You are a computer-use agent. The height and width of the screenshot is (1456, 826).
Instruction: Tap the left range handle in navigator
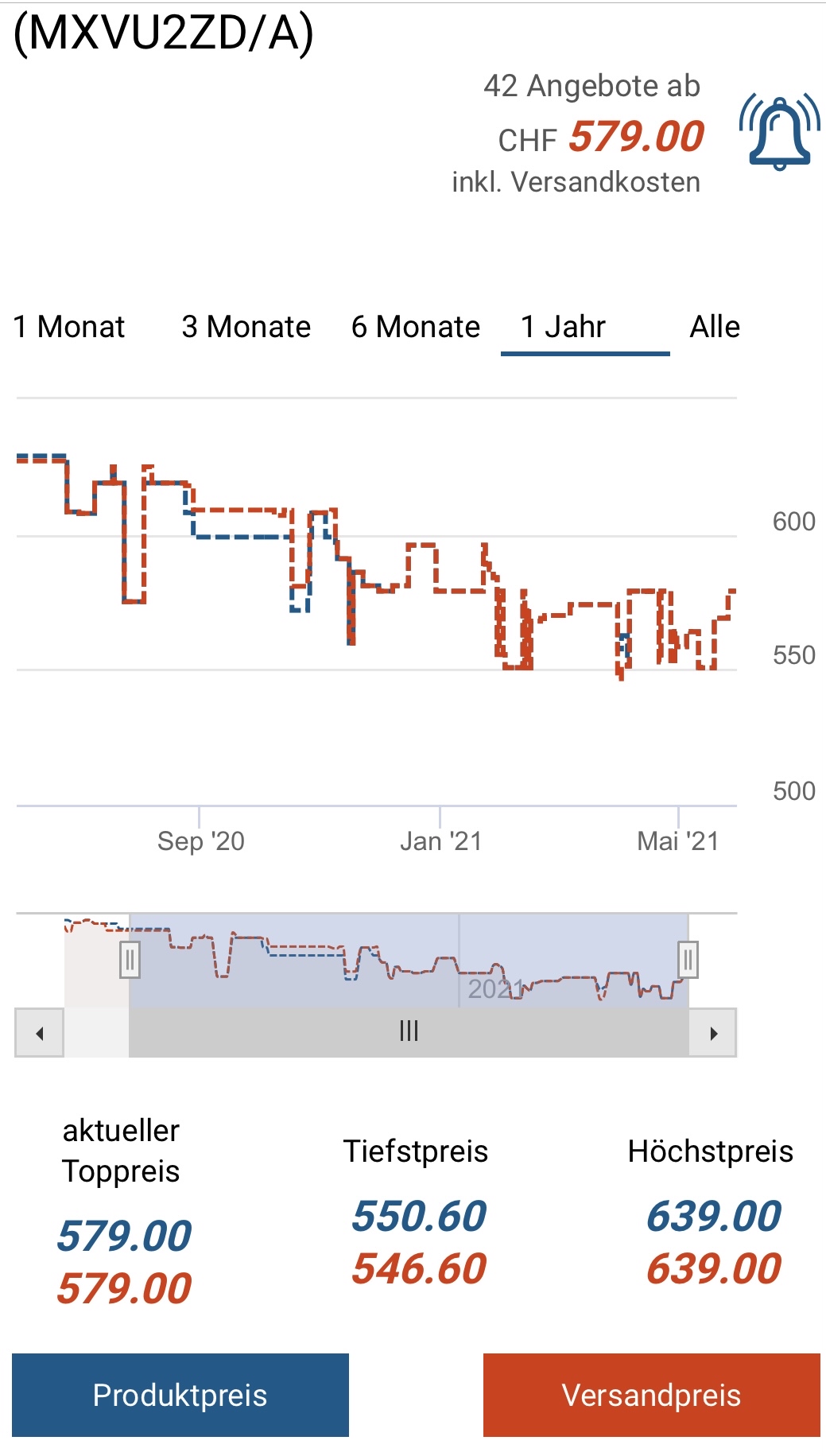130,960
